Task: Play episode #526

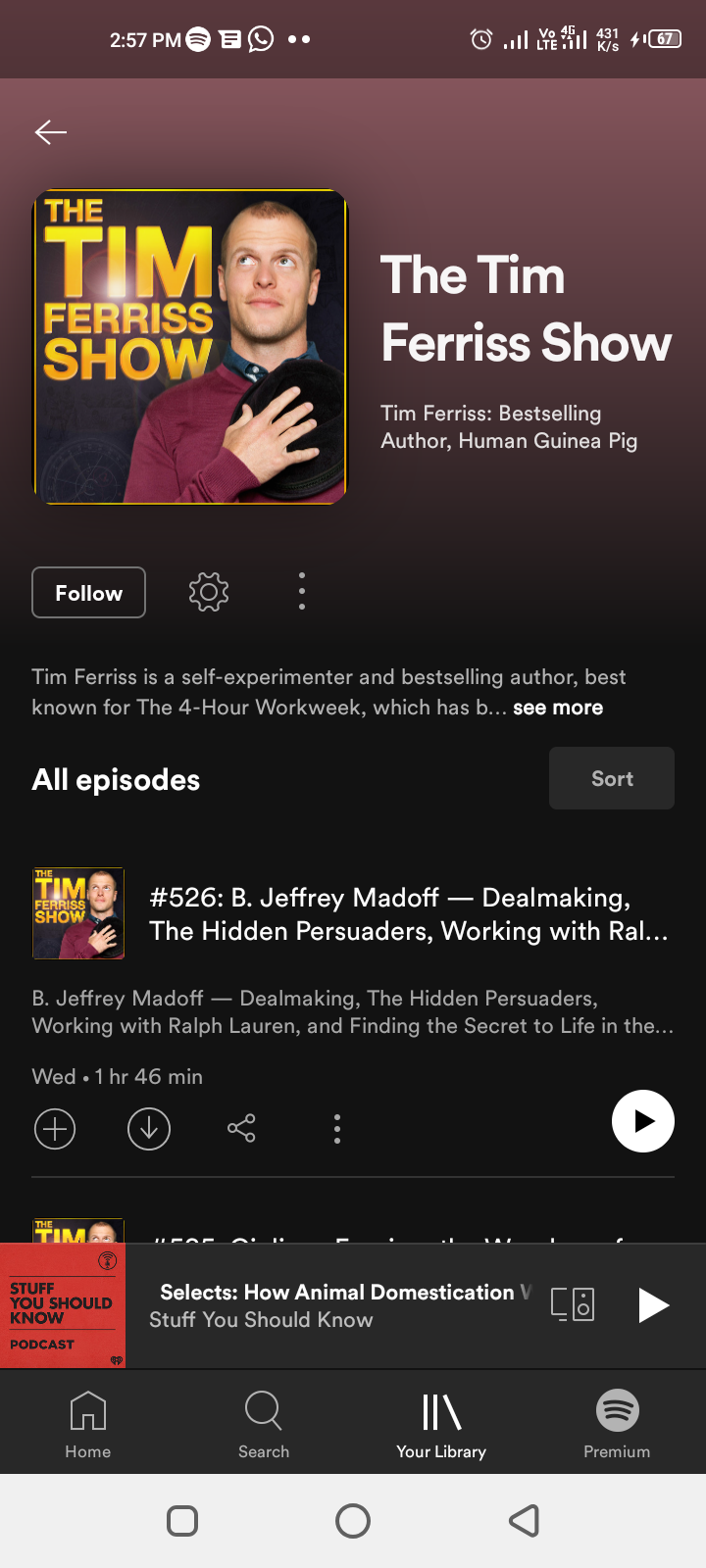Action: click(x=642, y=1121)
